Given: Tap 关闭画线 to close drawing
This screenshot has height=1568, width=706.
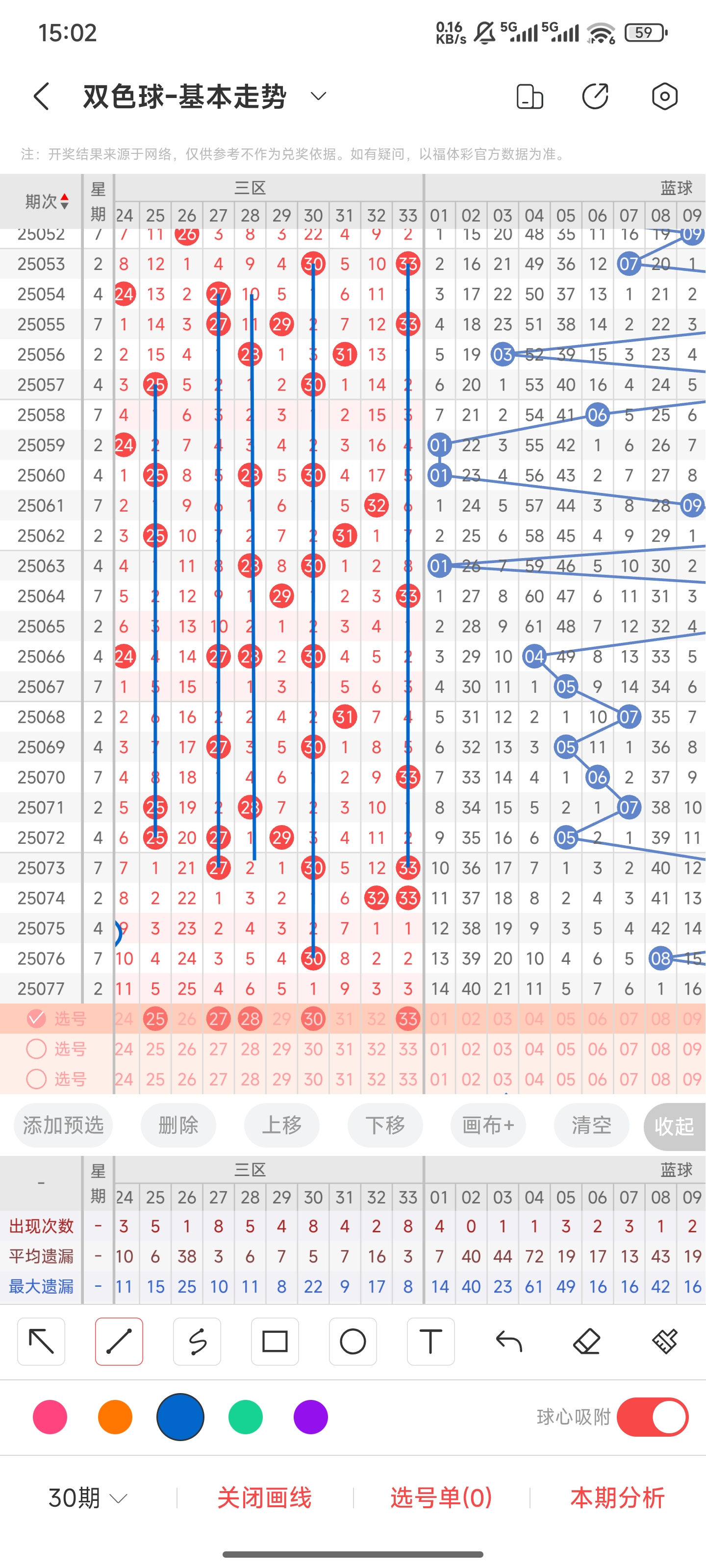Looking at the screenshot, I should tap(264, 1498).
